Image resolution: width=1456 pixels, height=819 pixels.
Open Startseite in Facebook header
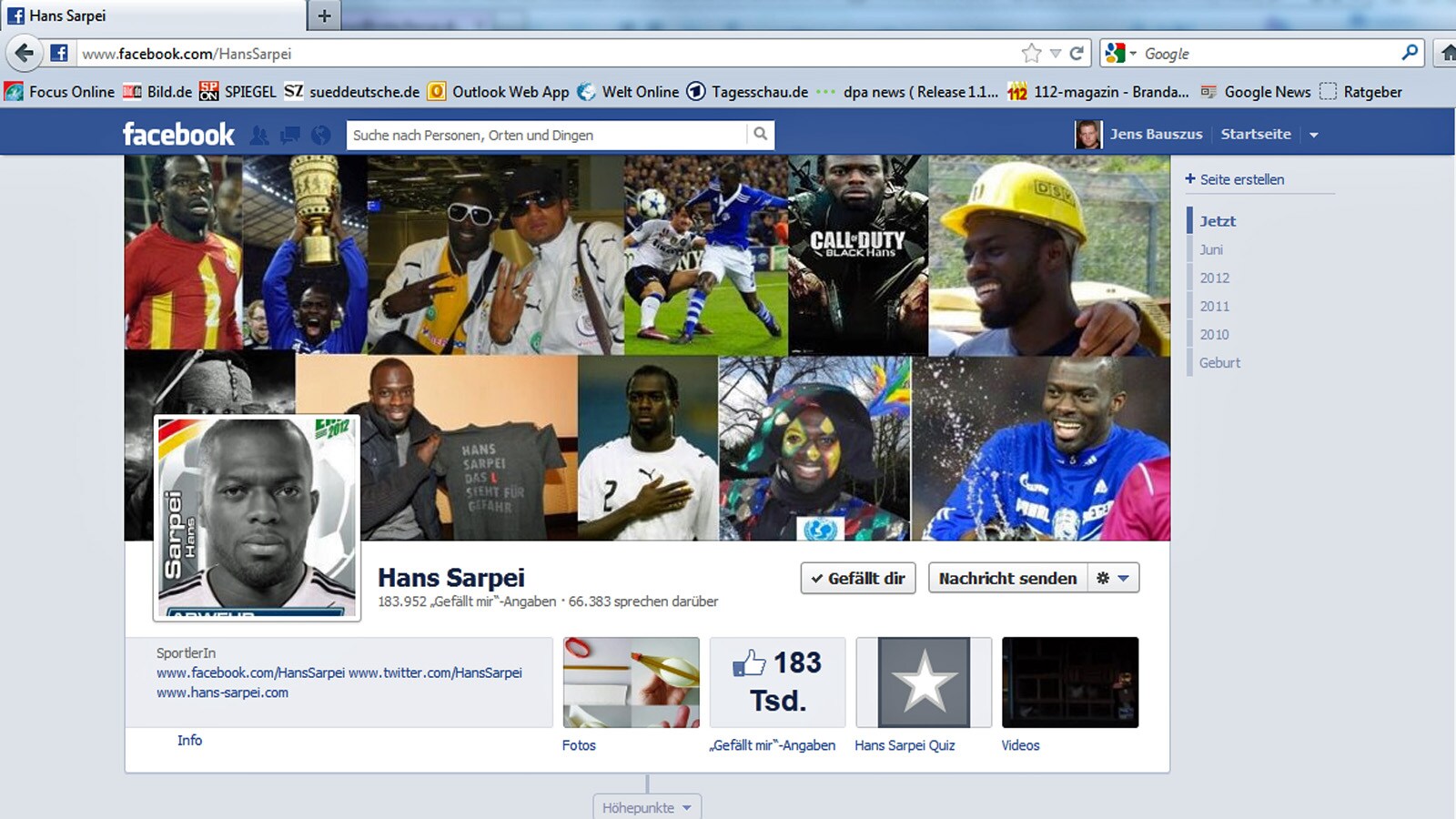point(1255,134)
